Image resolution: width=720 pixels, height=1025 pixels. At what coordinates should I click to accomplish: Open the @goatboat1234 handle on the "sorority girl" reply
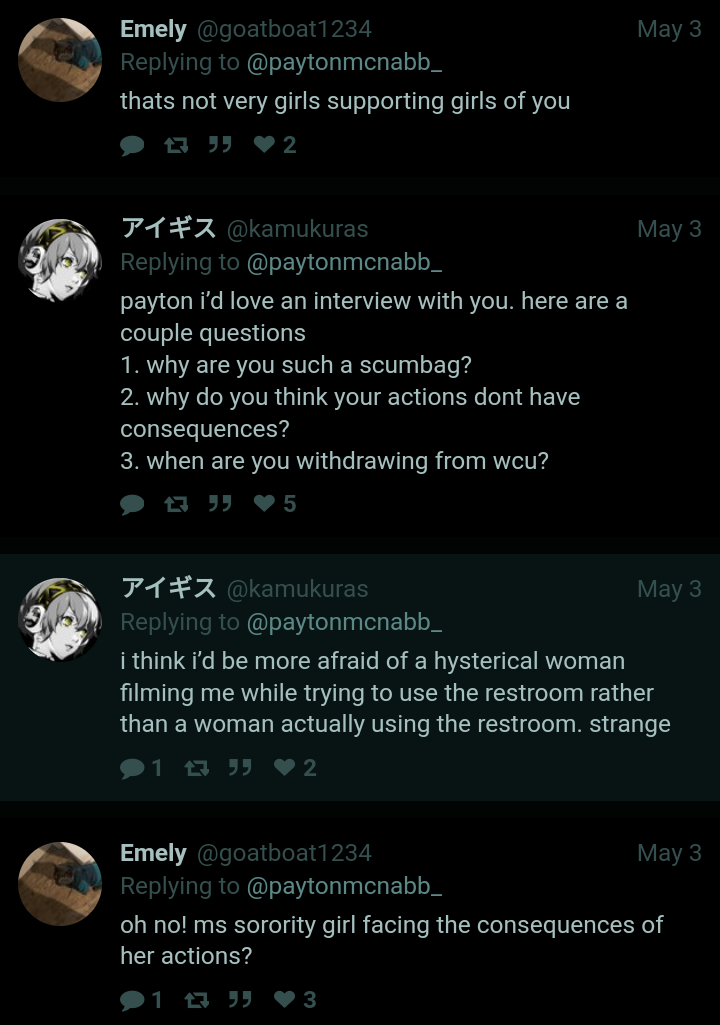284,853
